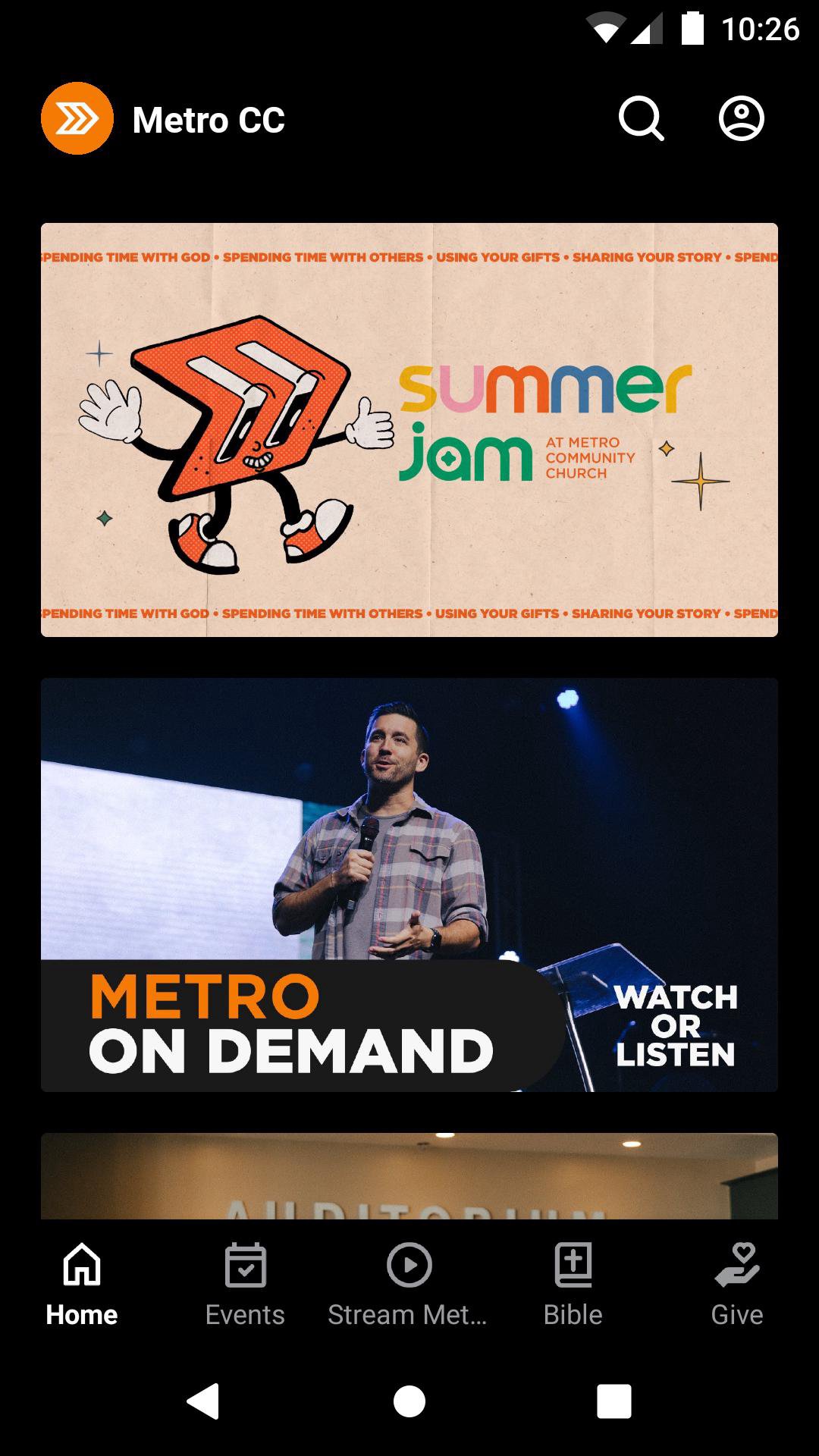
Task: Open the search icon
Action: pyautogui.click(x=641, y=119)
